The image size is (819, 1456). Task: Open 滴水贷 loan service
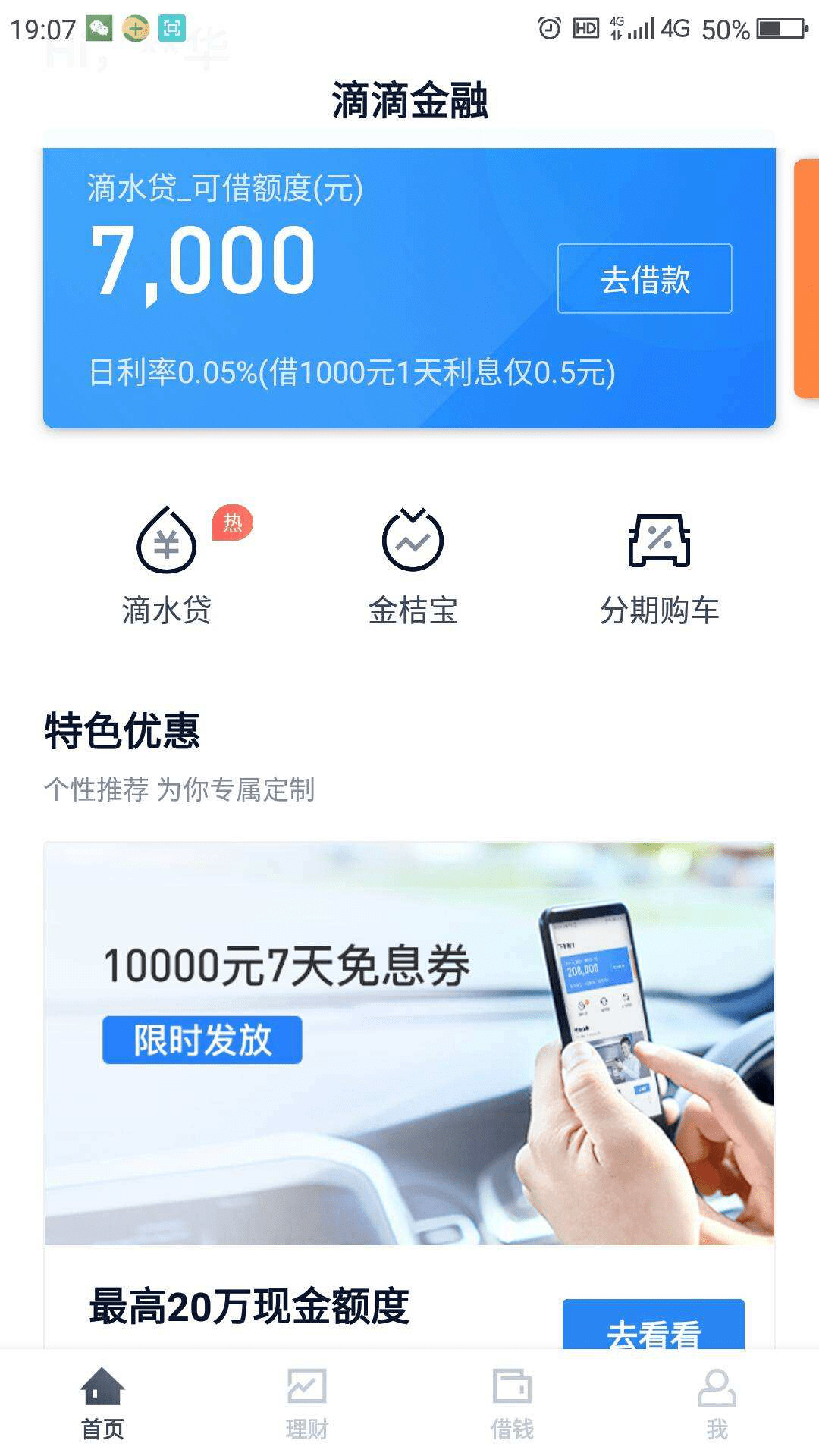(167, 566)
